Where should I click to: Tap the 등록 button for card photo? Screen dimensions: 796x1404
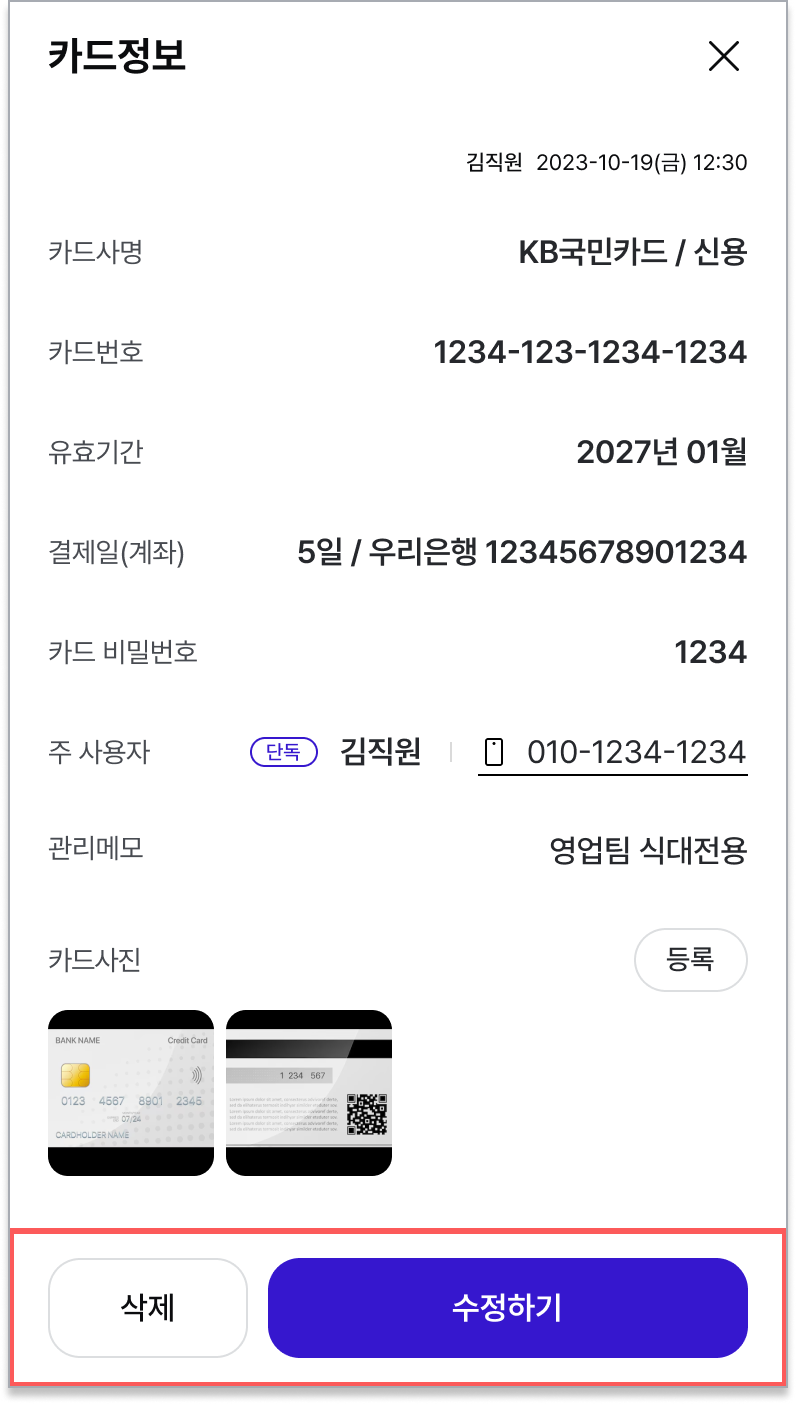coord(690,960)
